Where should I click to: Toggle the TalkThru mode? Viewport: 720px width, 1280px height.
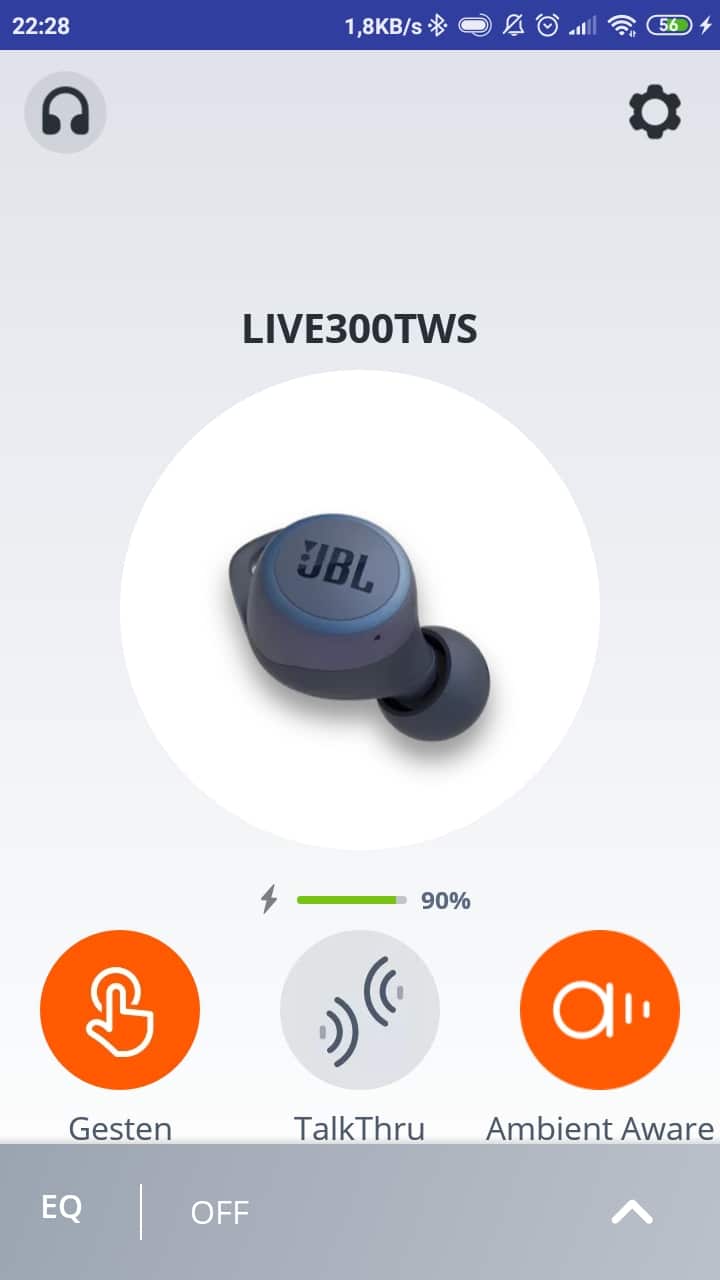click(360, 1010)
